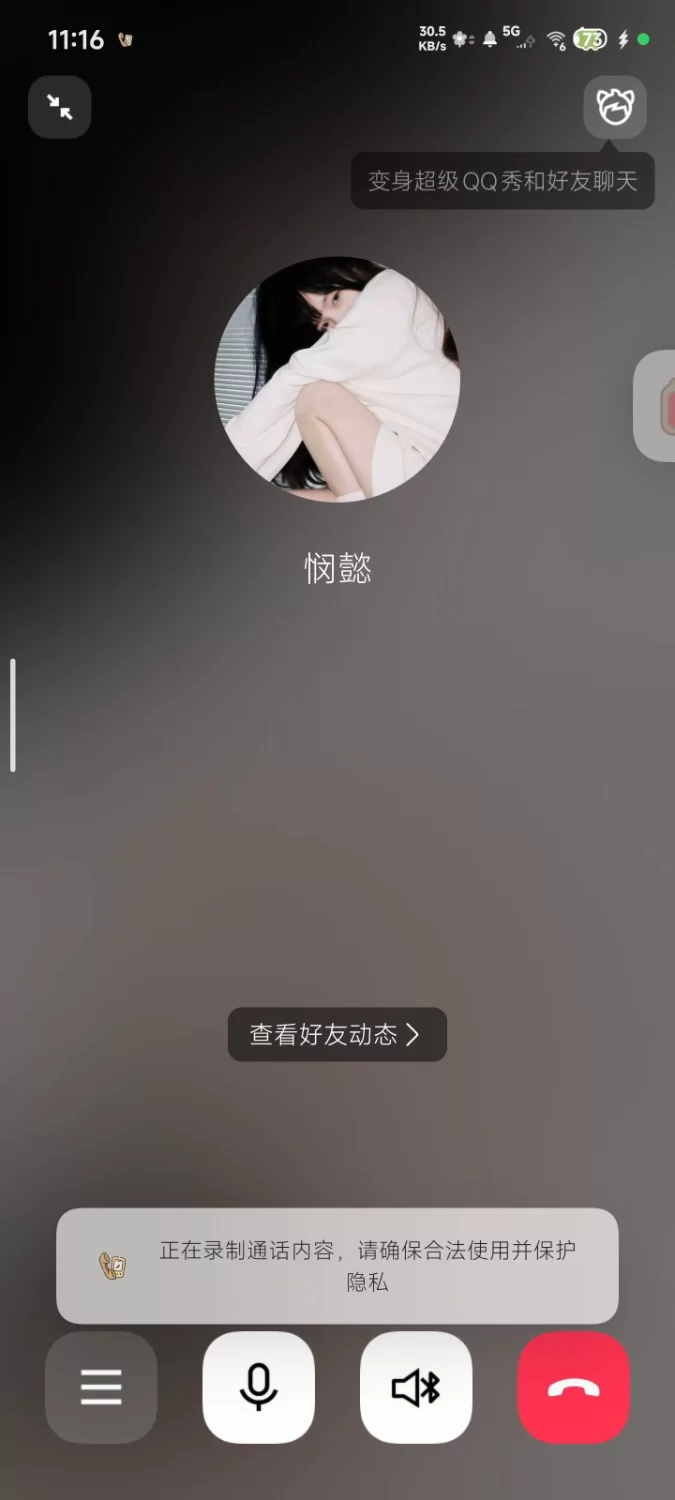Screen dimensions: 675x1500
Task: Mute the microphone
Action: (x=258, y=1387)
